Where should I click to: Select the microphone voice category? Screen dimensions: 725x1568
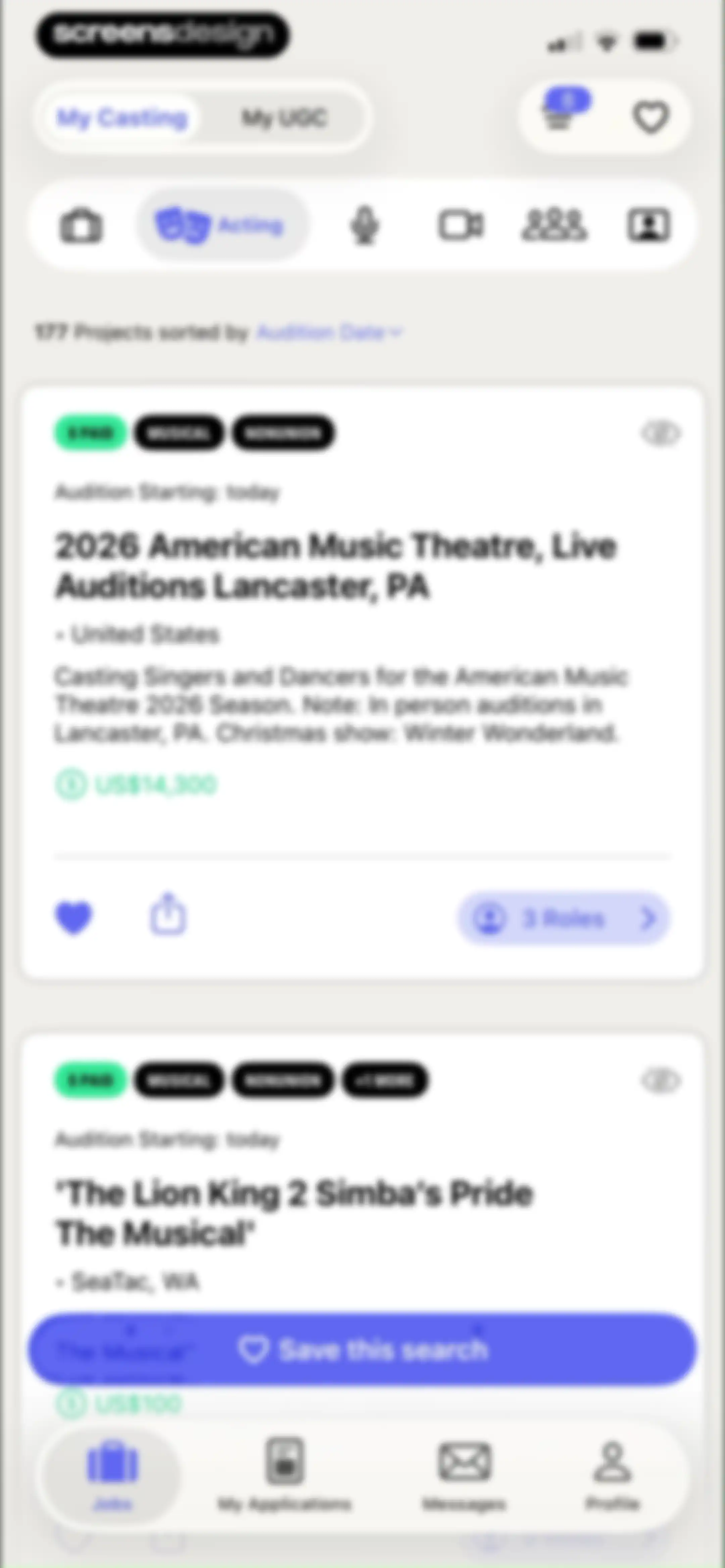[364, 226]
